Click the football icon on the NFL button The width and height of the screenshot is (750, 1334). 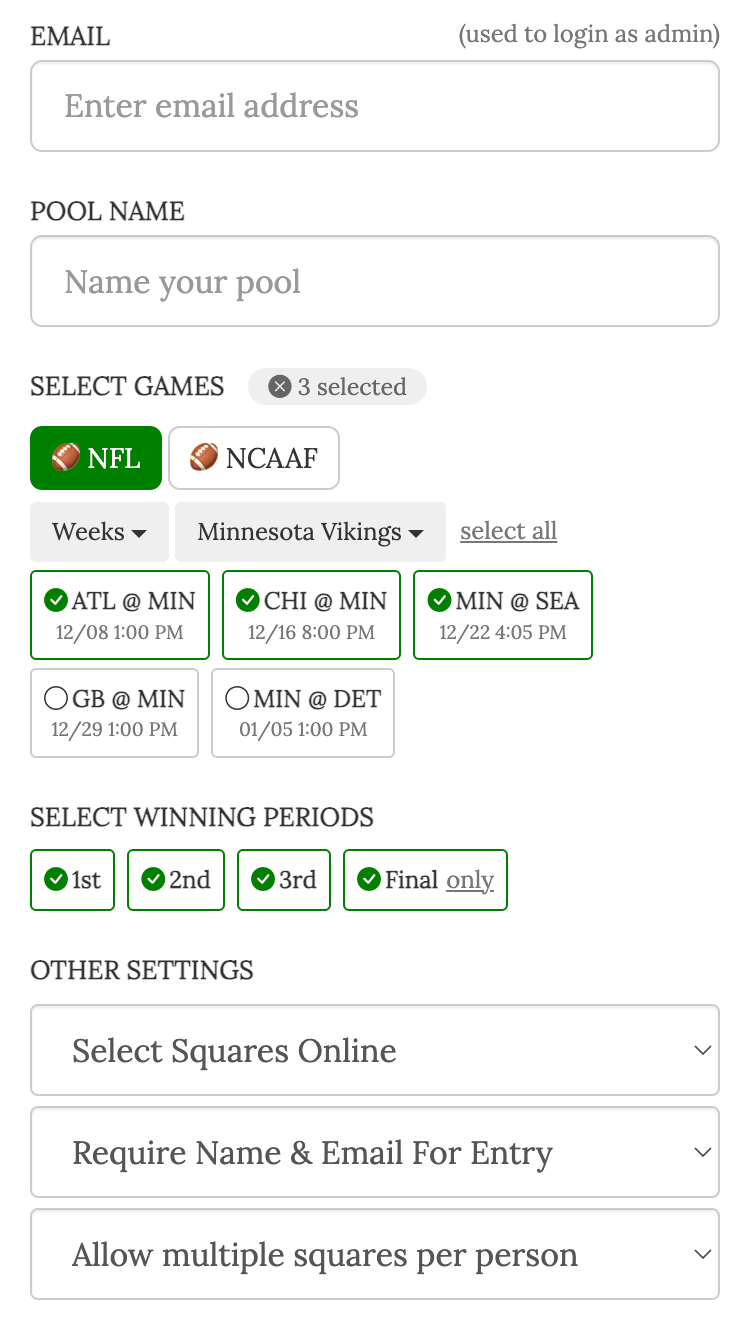68,457
